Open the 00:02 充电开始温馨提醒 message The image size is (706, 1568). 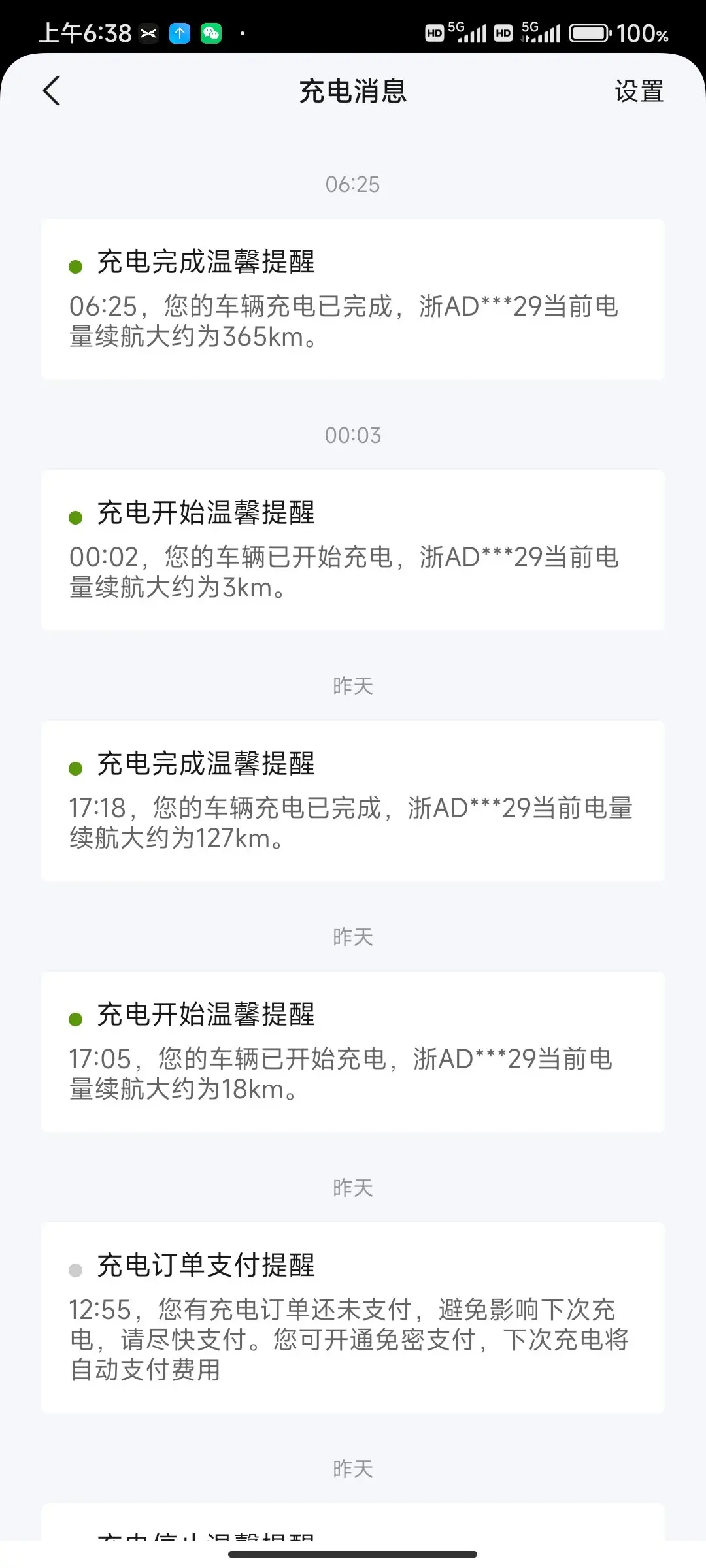[x=352, y=550]
